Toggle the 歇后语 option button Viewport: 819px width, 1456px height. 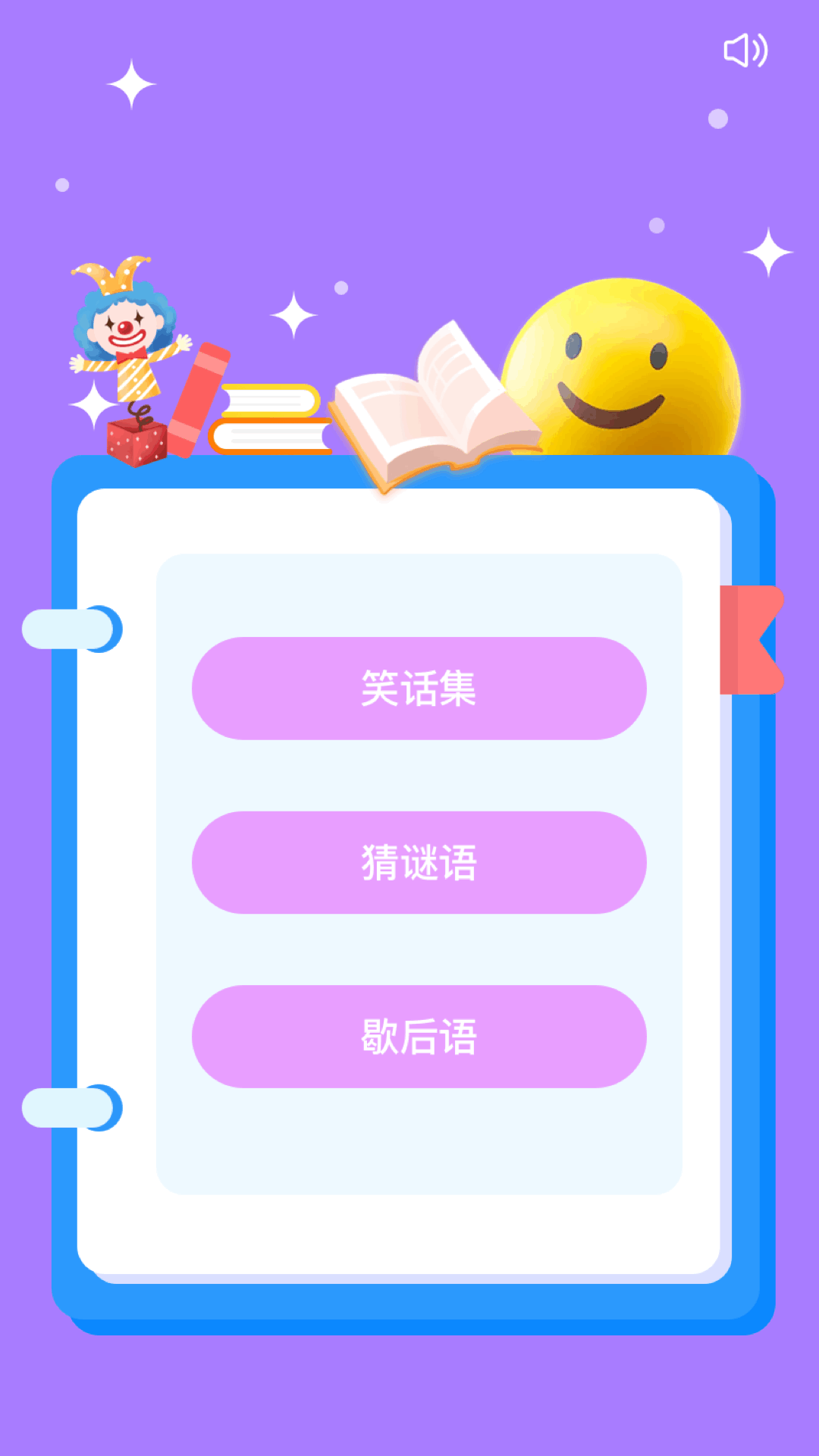[x=419, y=1037]
